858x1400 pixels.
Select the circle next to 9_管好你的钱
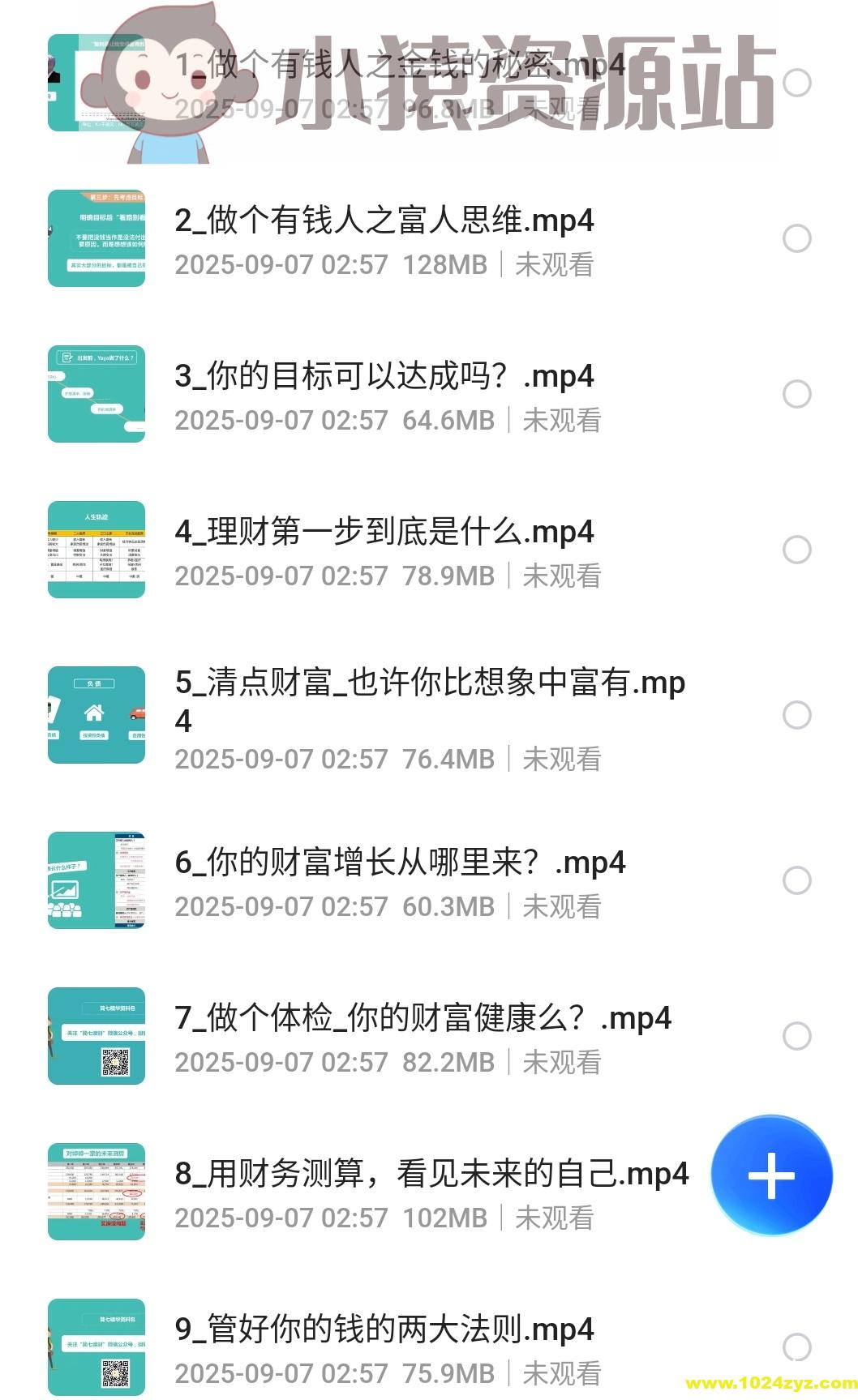coord(796,1348)
